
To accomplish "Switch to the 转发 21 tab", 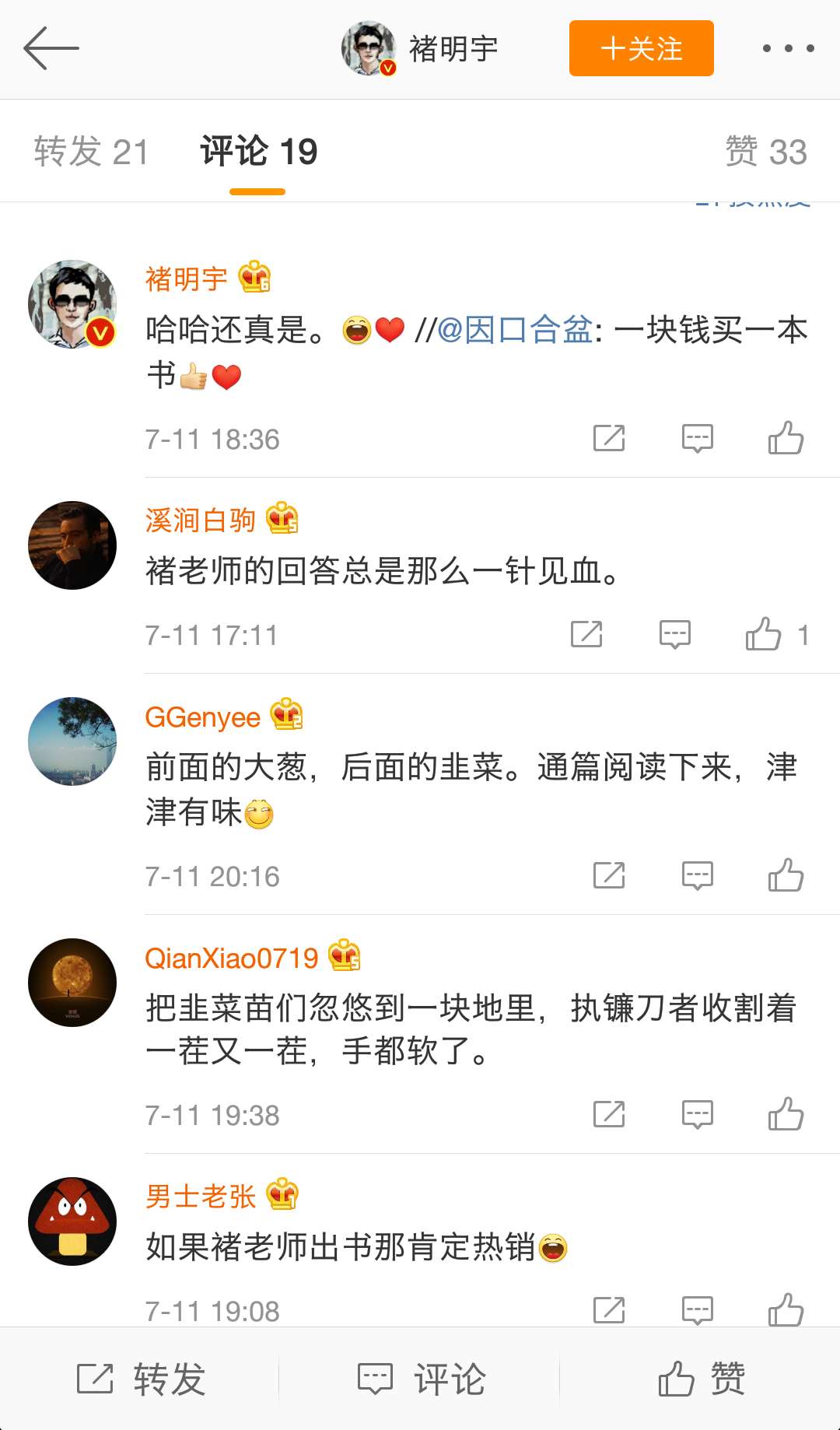I will (x=91, y=151).
